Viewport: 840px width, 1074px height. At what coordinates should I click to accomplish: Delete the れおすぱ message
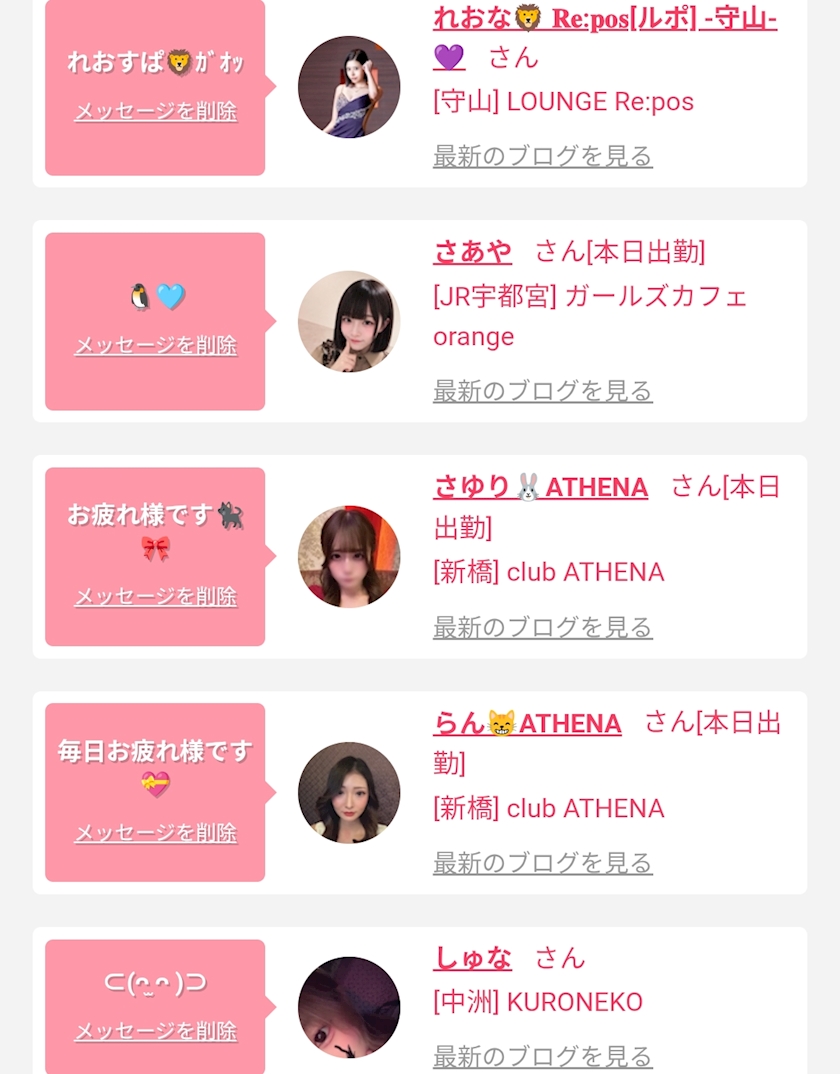pos(156,111)
